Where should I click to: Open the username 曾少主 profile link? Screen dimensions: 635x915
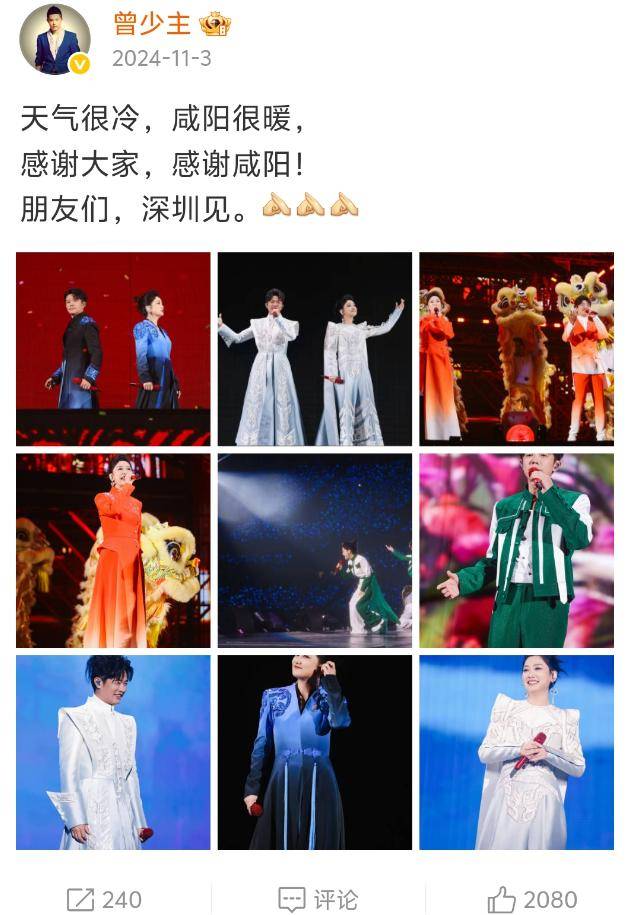[x=152, y=23]
